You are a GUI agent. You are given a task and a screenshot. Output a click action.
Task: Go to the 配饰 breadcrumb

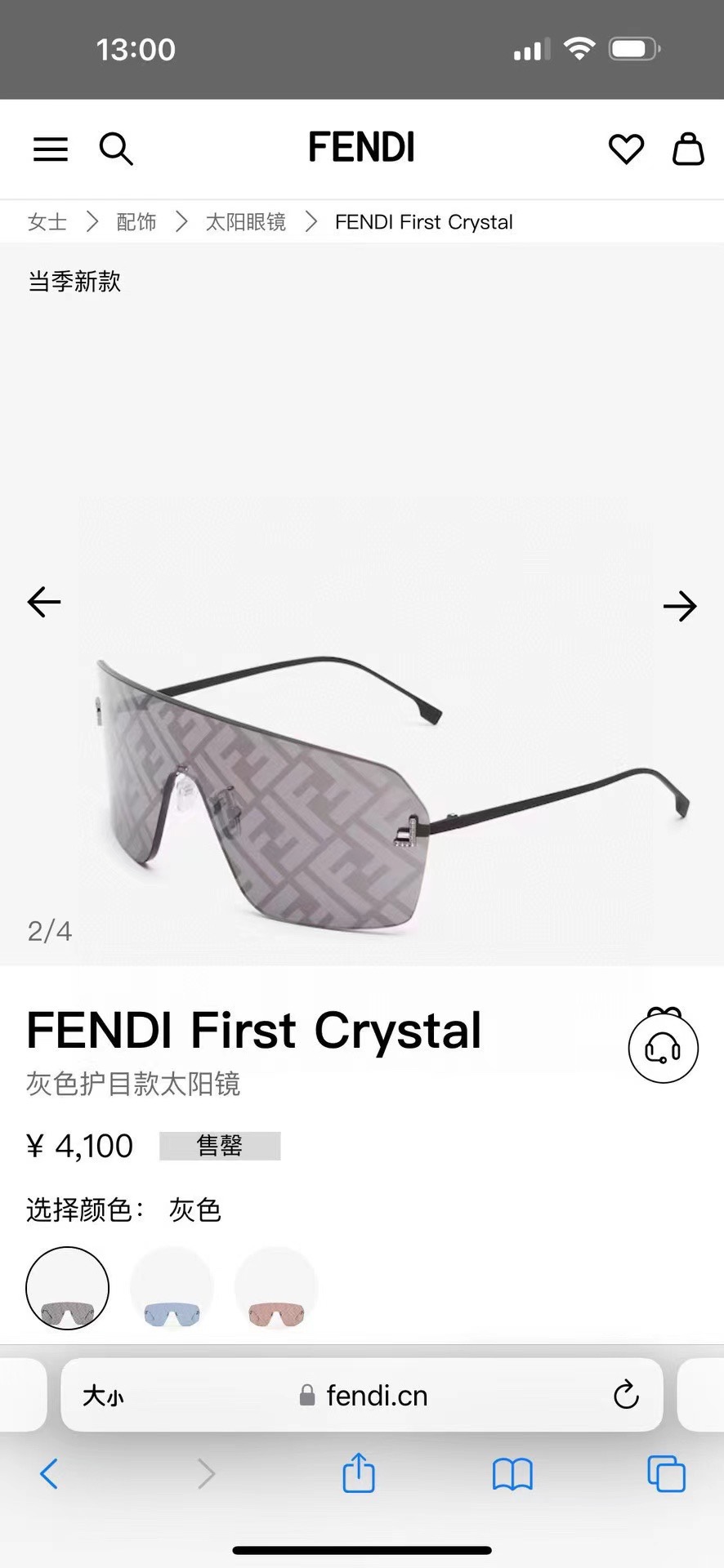point(136,222)
